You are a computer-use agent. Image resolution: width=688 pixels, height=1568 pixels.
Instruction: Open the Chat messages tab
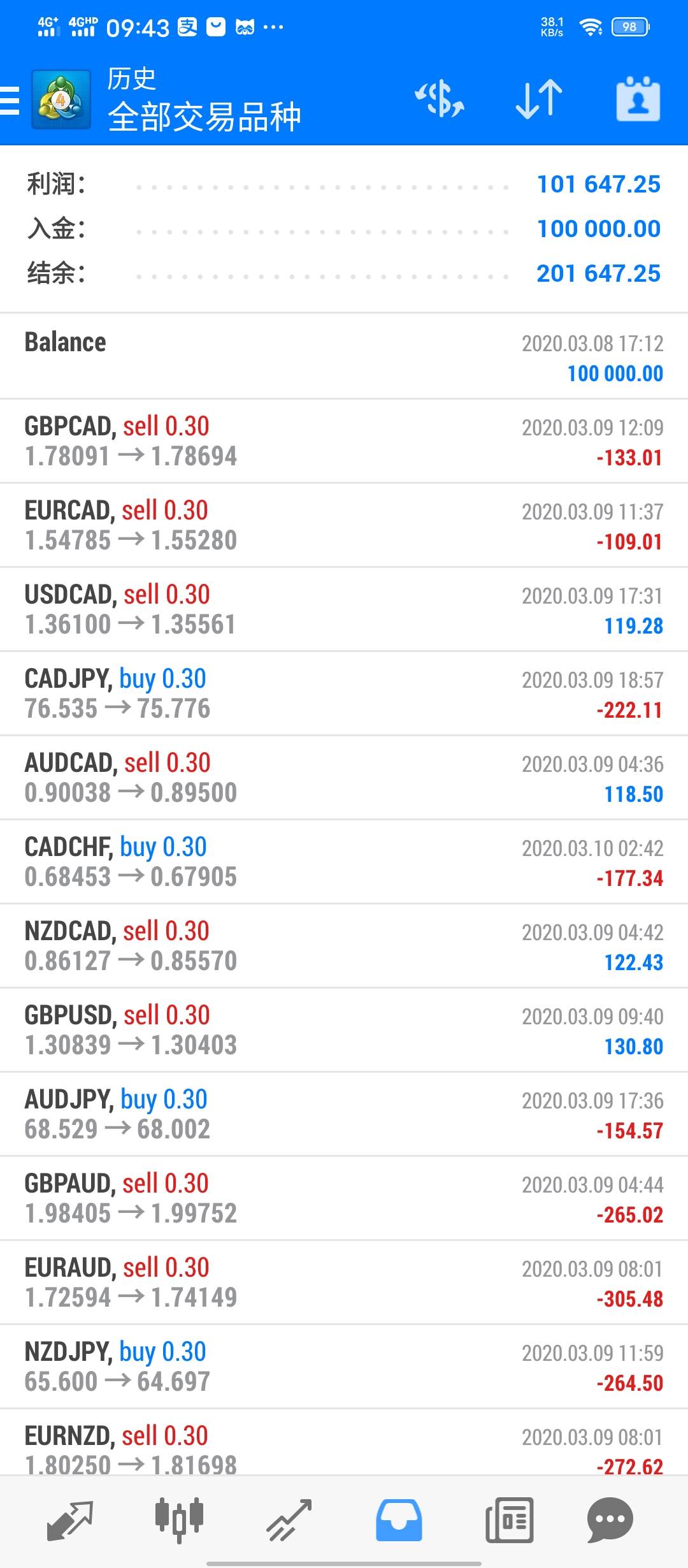pos(610,1520)
